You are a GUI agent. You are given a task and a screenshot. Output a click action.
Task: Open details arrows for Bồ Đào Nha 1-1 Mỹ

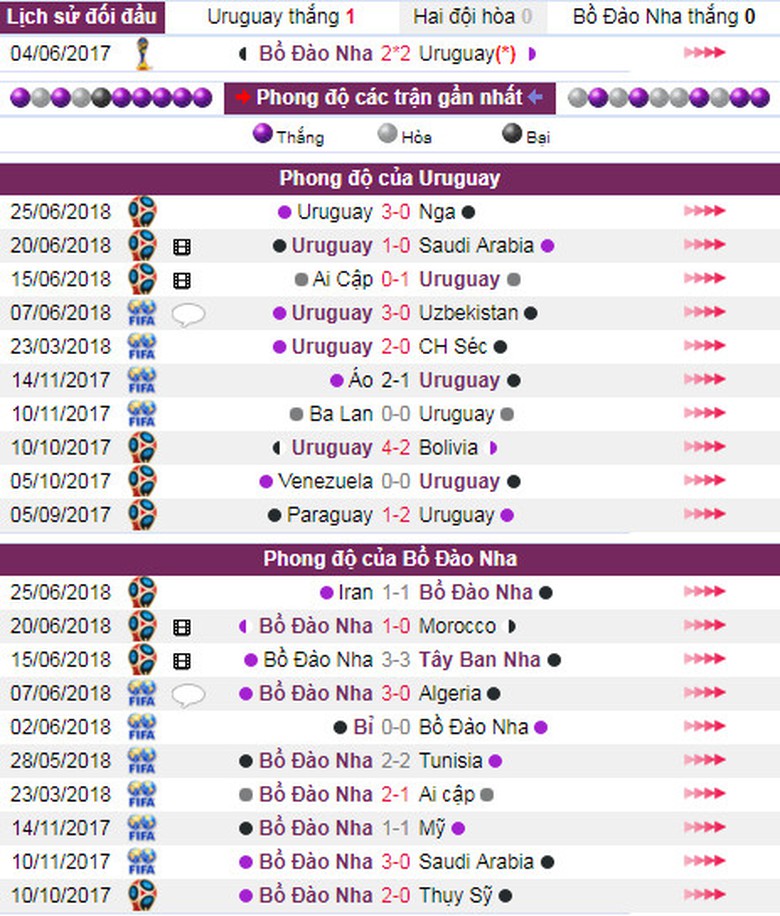(704, 829)
